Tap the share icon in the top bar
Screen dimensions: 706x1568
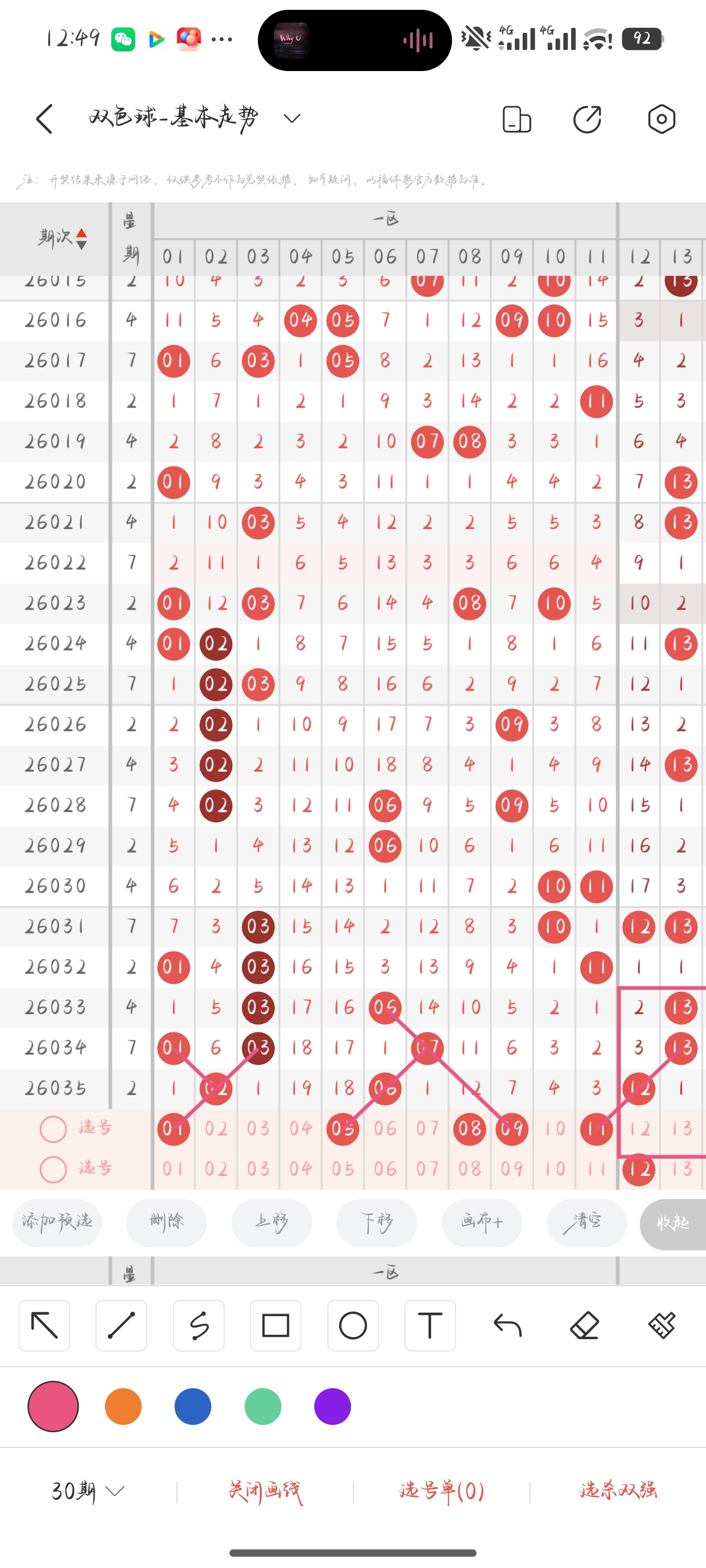587,119
